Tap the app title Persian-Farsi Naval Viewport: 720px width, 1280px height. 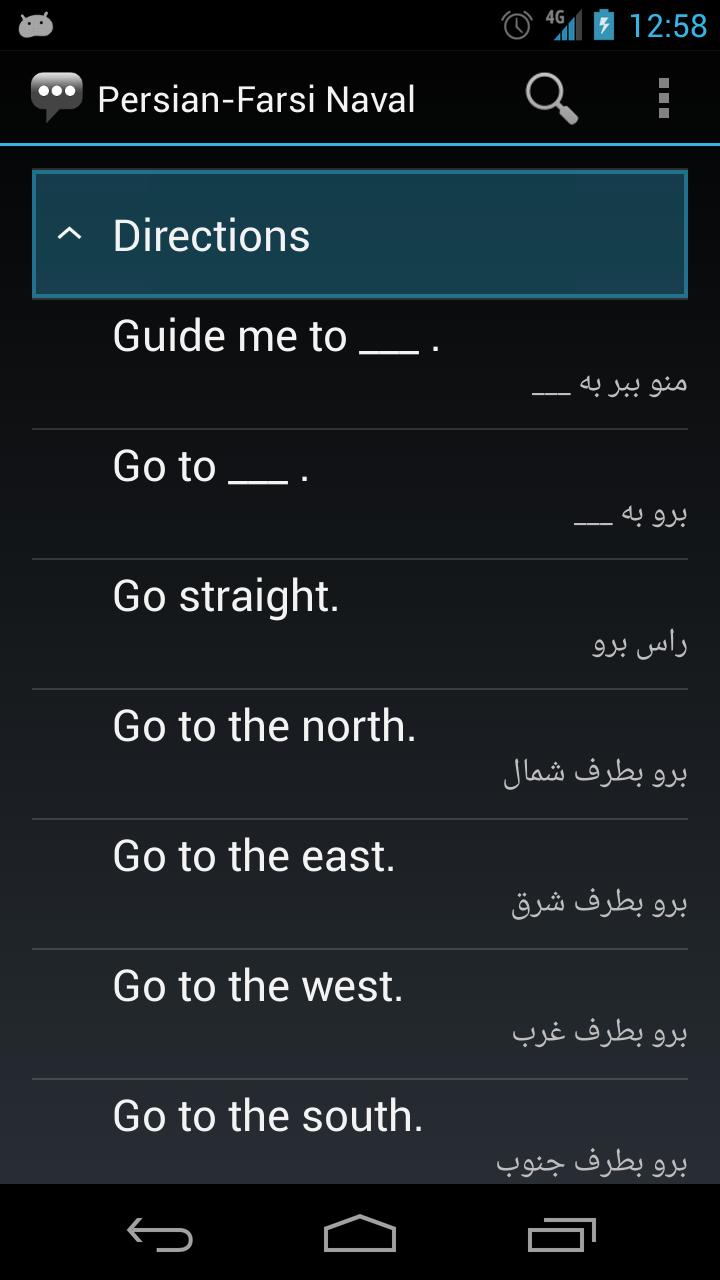(255, 96)
